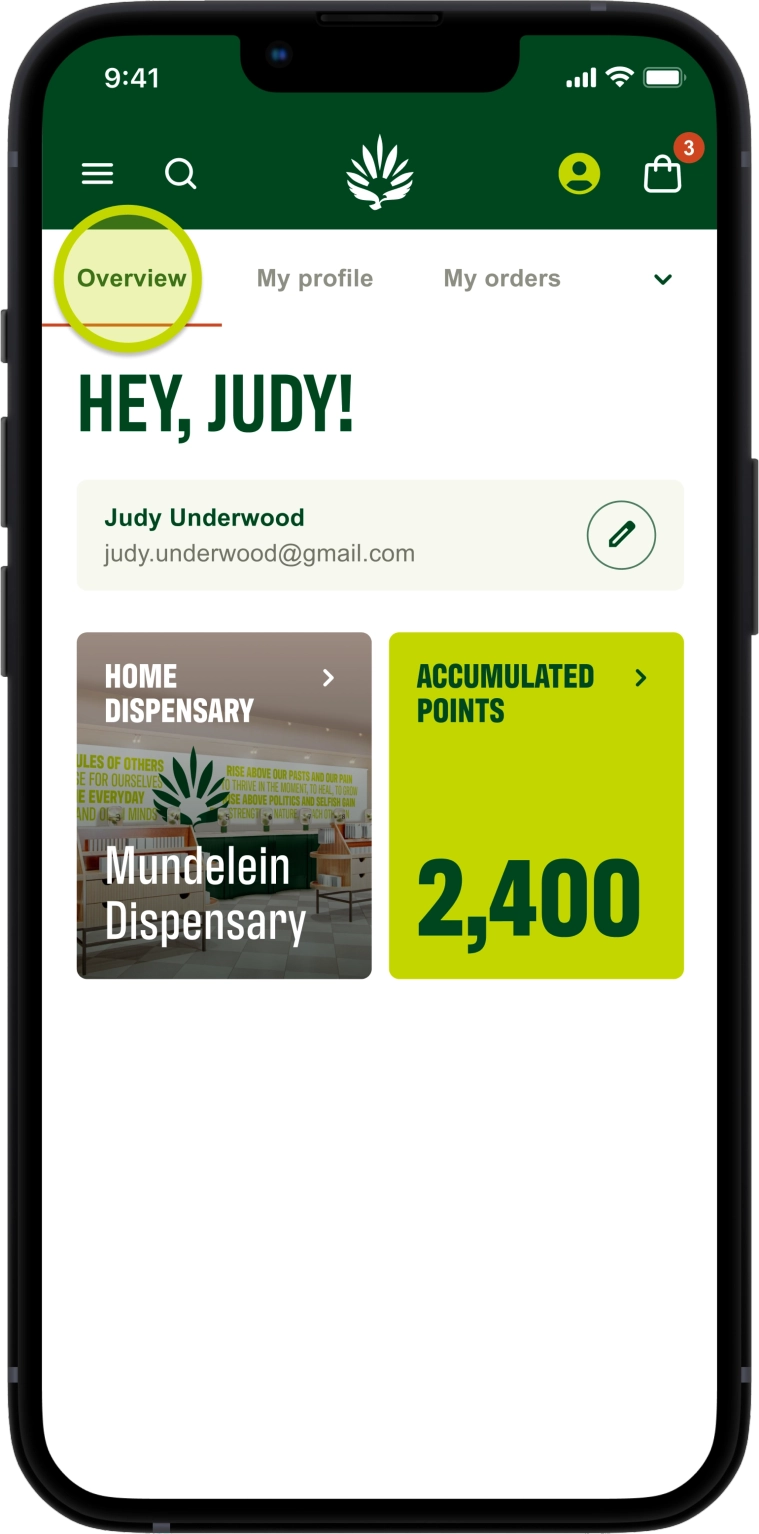This screenshot has width=759, height=1534.
Task: Switch to the My profile tab
Action: 314,279
